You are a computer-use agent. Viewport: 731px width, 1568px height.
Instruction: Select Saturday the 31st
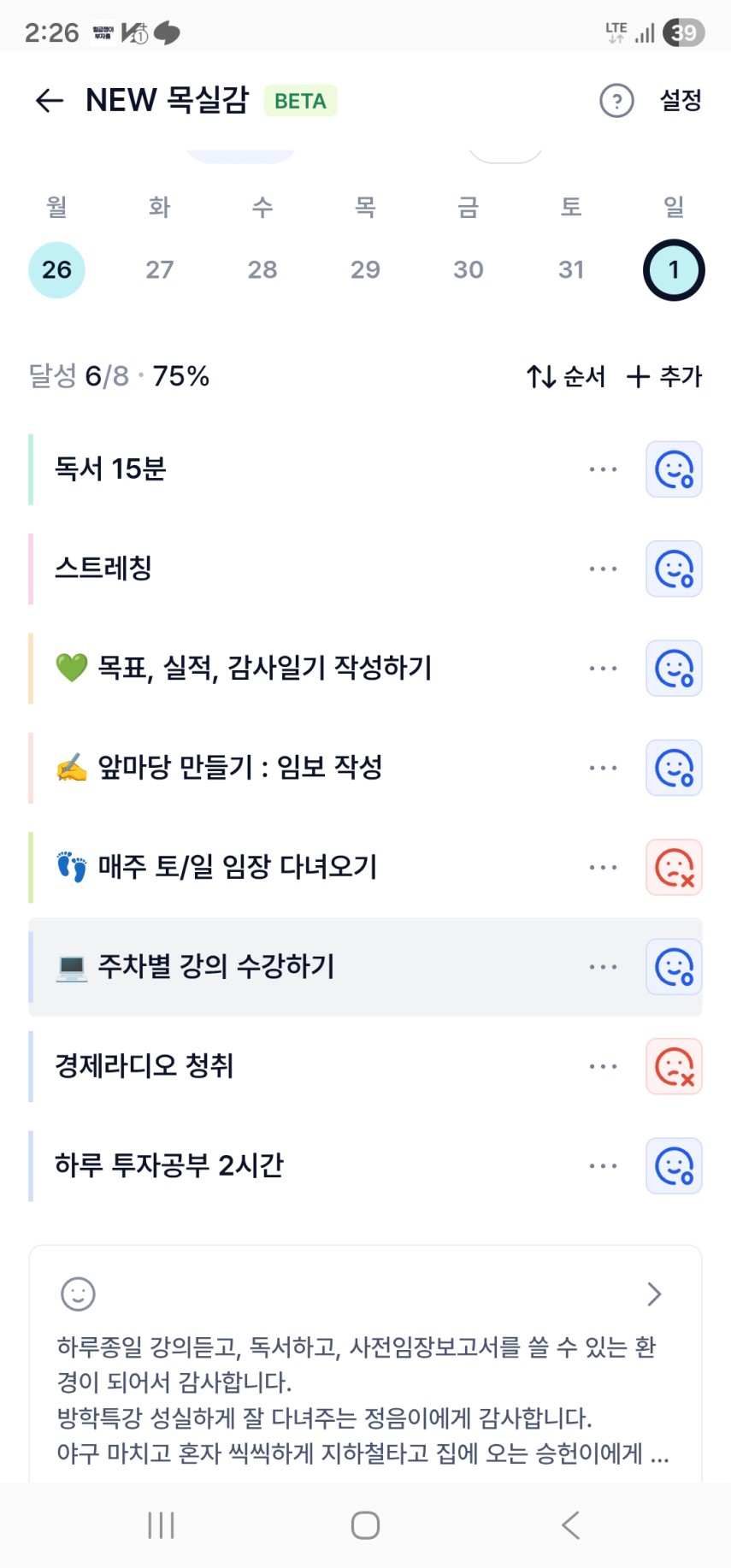(x=571, y=270)
